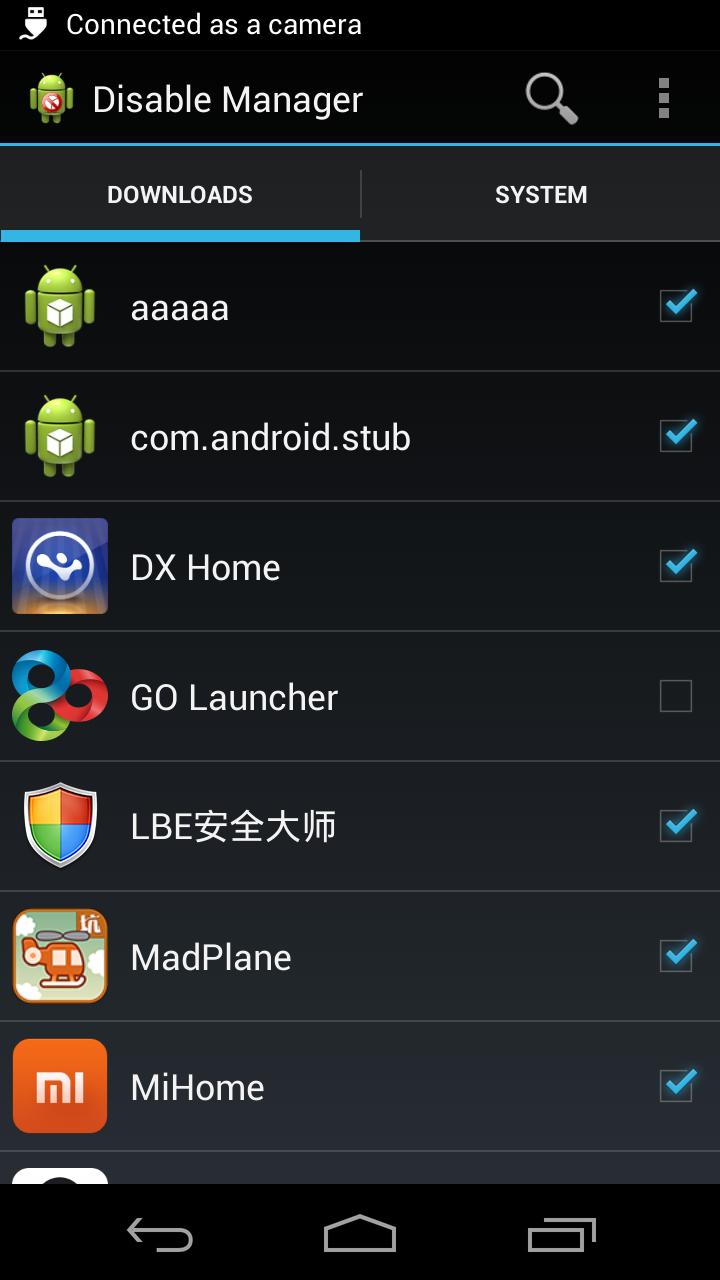Viewport: 720px width, 1280px height.
Task: Open the overflow menu
Action: point(661,97)
